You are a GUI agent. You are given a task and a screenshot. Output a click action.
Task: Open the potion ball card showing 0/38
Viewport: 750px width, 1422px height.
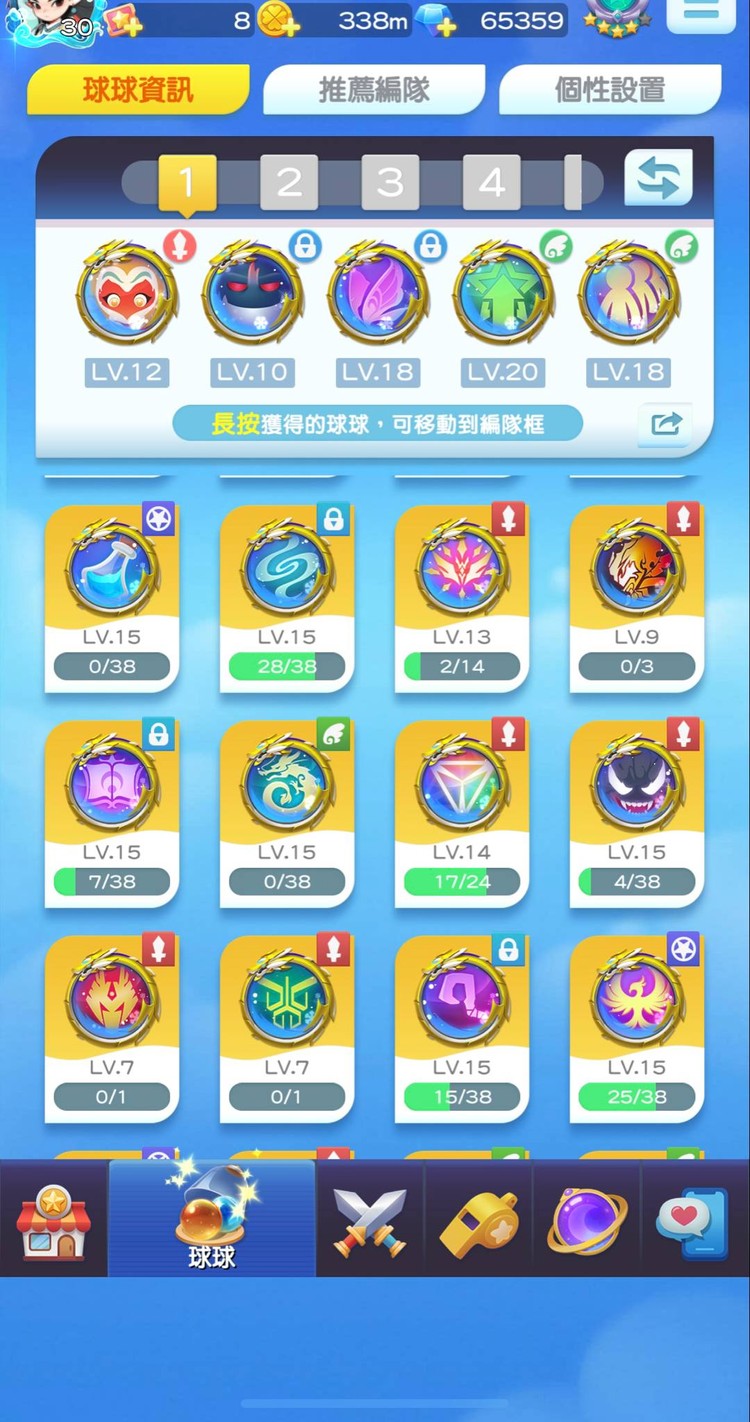(x=111, y=597)
